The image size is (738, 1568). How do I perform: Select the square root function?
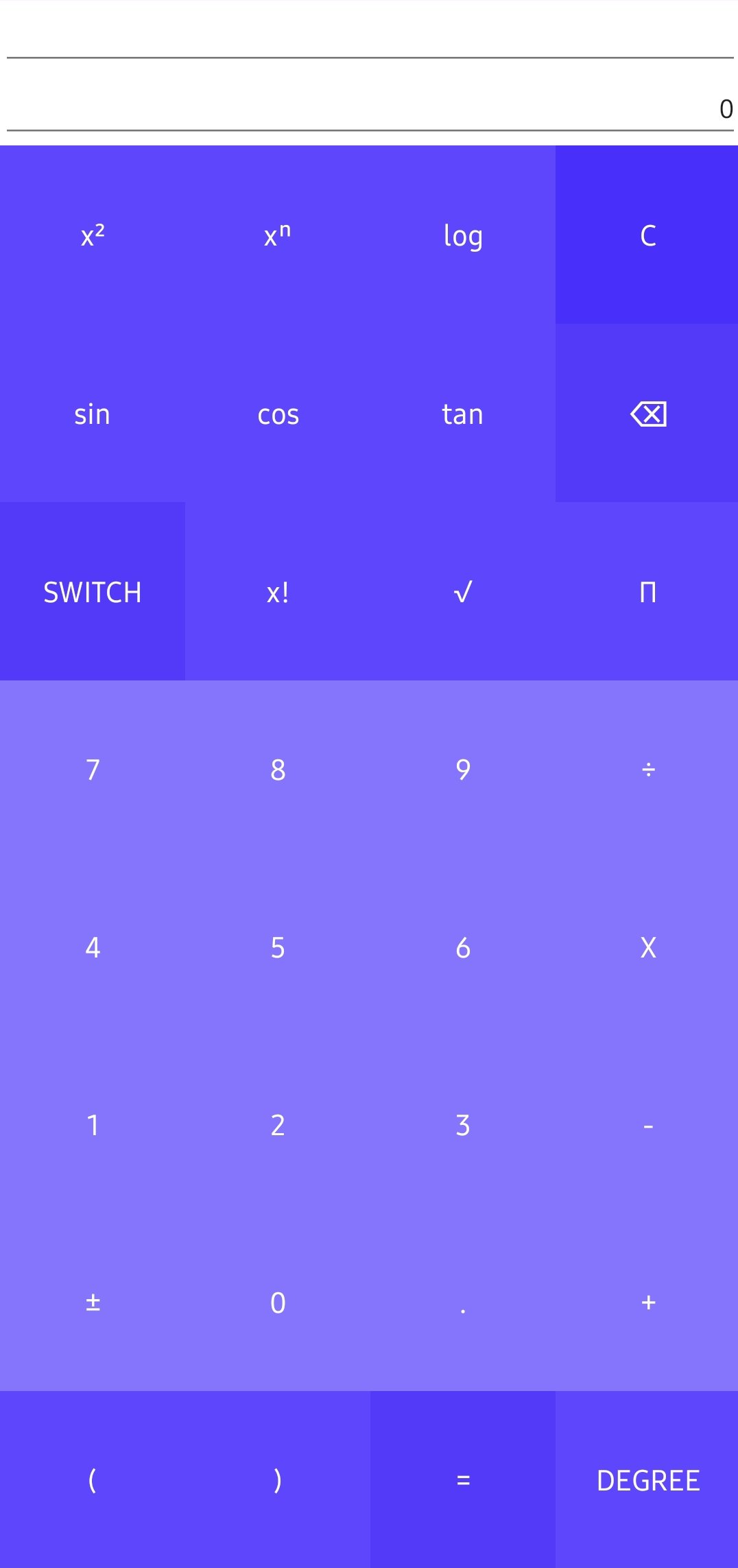[x=462, y=592]
